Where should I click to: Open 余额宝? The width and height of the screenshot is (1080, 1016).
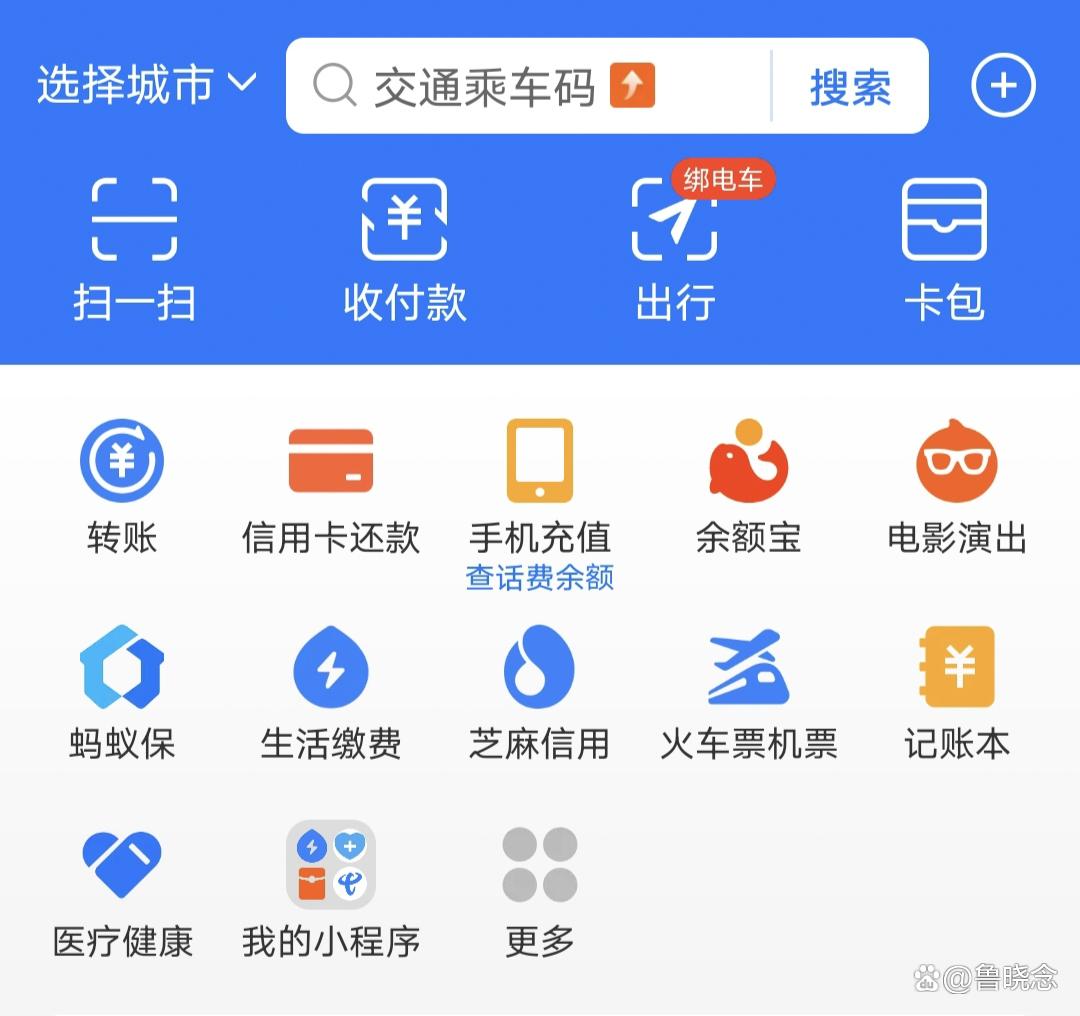point(748,487)
